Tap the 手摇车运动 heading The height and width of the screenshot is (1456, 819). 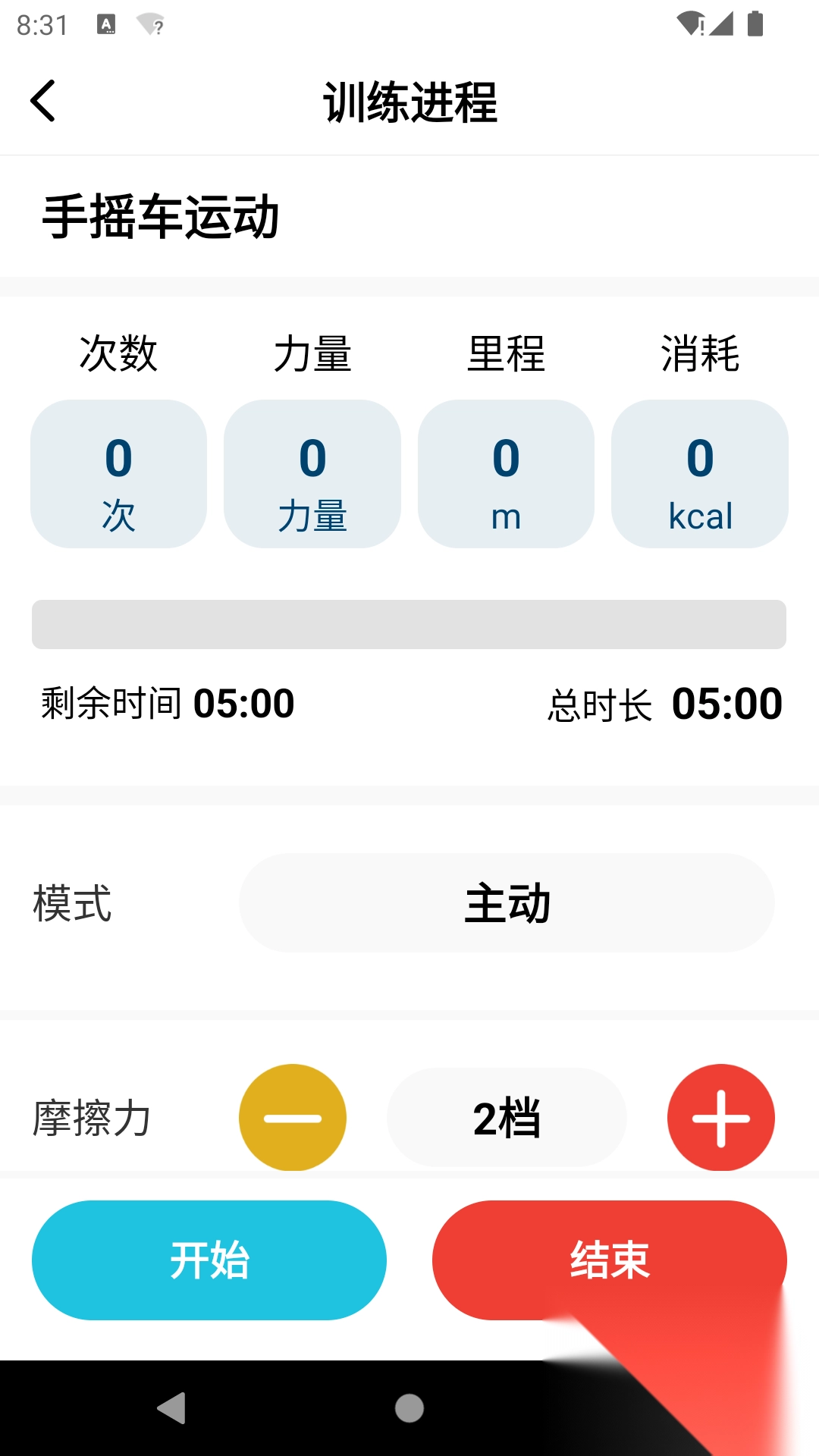click(160, 216)
